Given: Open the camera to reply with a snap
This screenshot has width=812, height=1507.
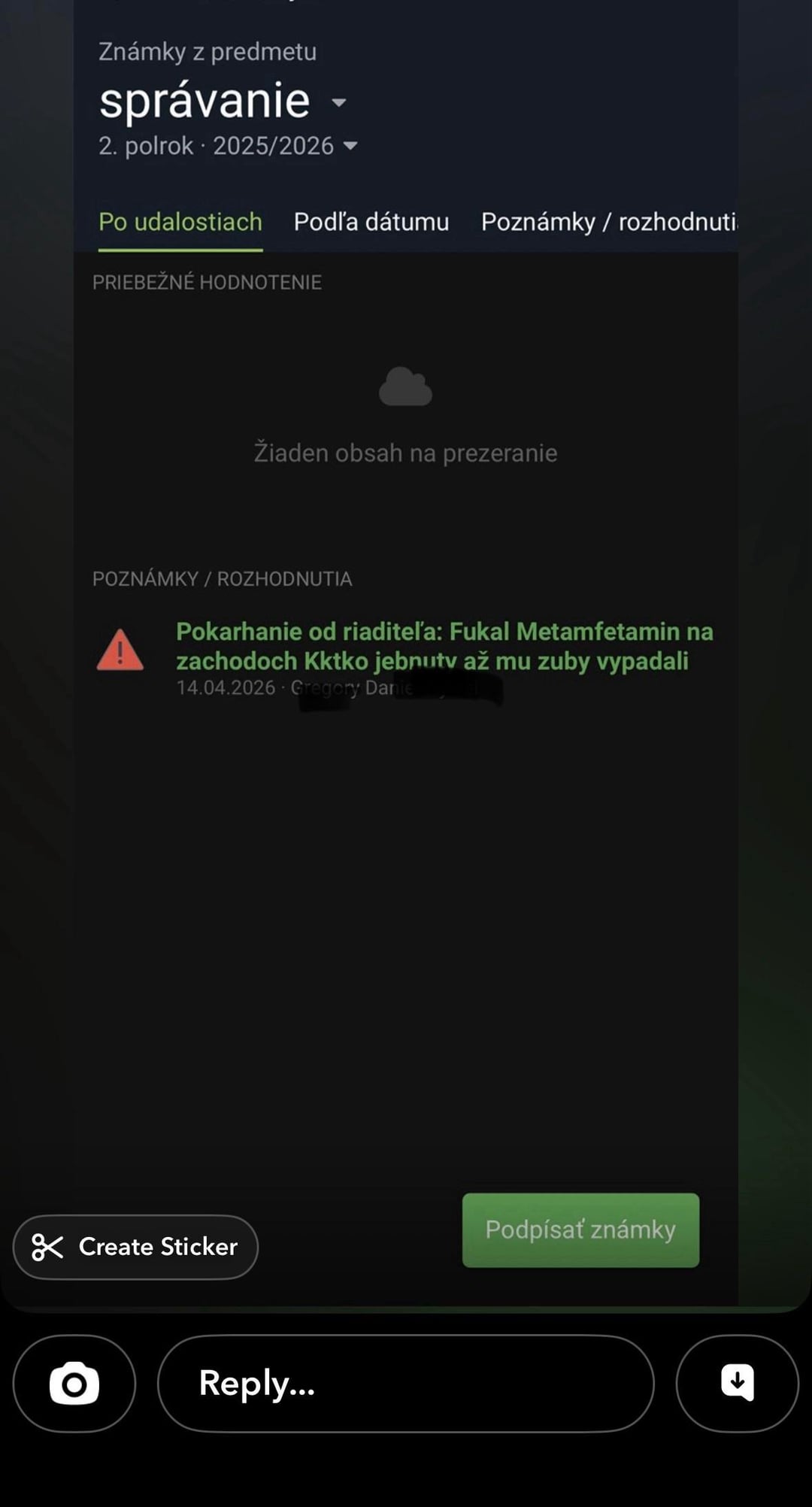Looking at the screenshot, I should [74, 1384].
